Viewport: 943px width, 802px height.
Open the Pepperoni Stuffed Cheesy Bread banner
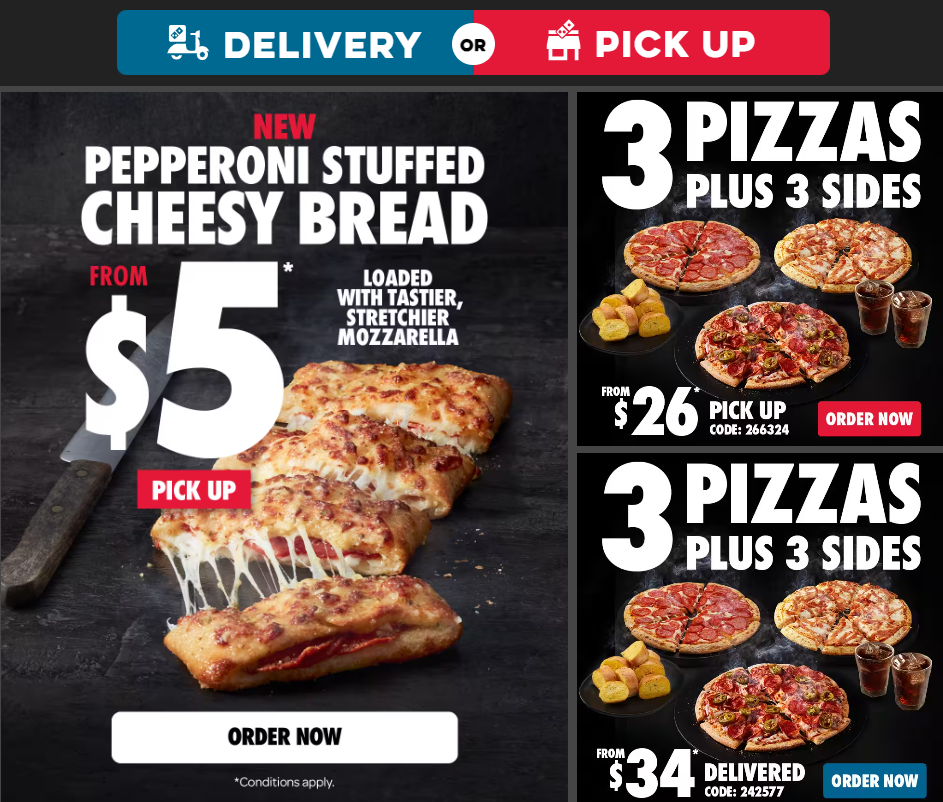[x=284, y=400]
